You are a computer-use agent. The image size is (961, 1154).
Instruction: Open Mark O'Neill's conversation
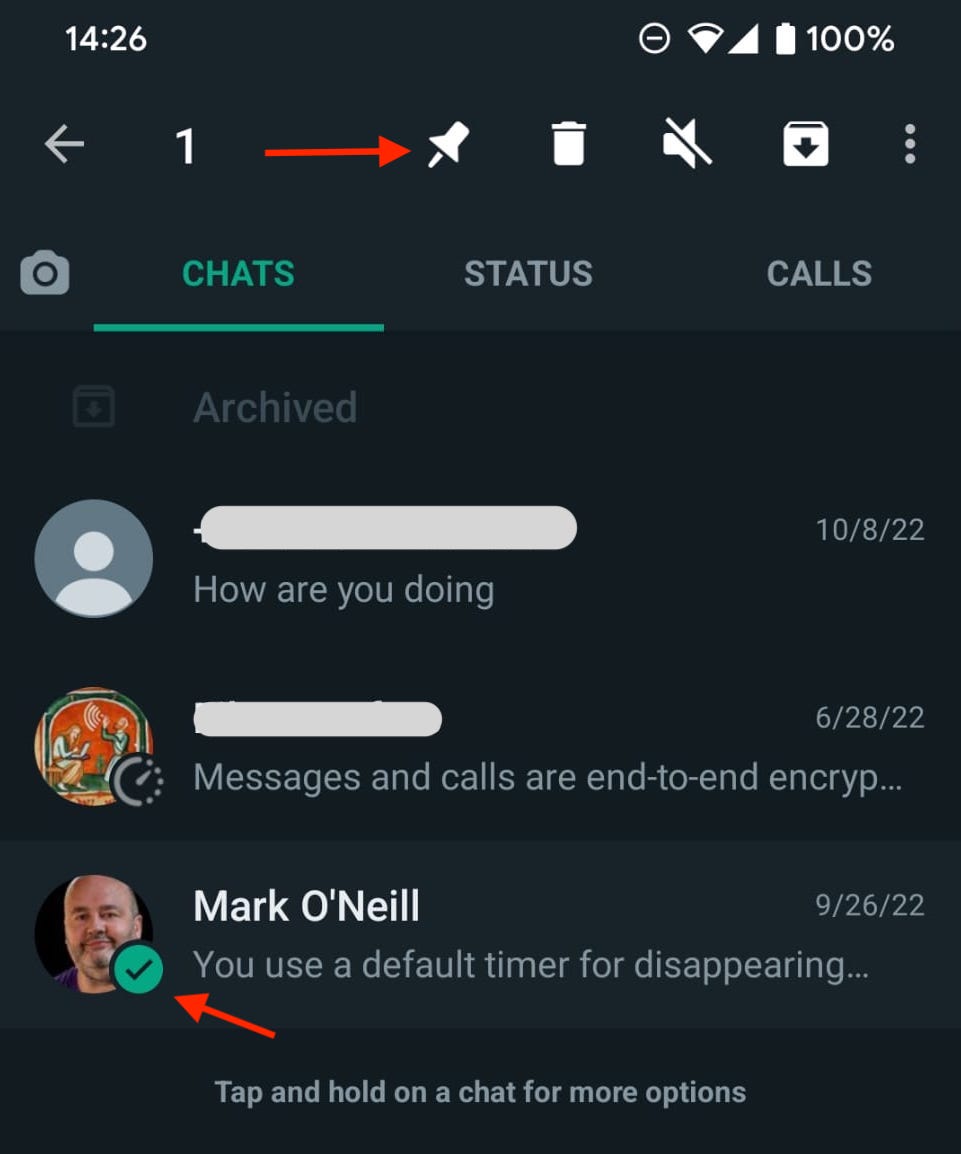[x=480, y=933]
